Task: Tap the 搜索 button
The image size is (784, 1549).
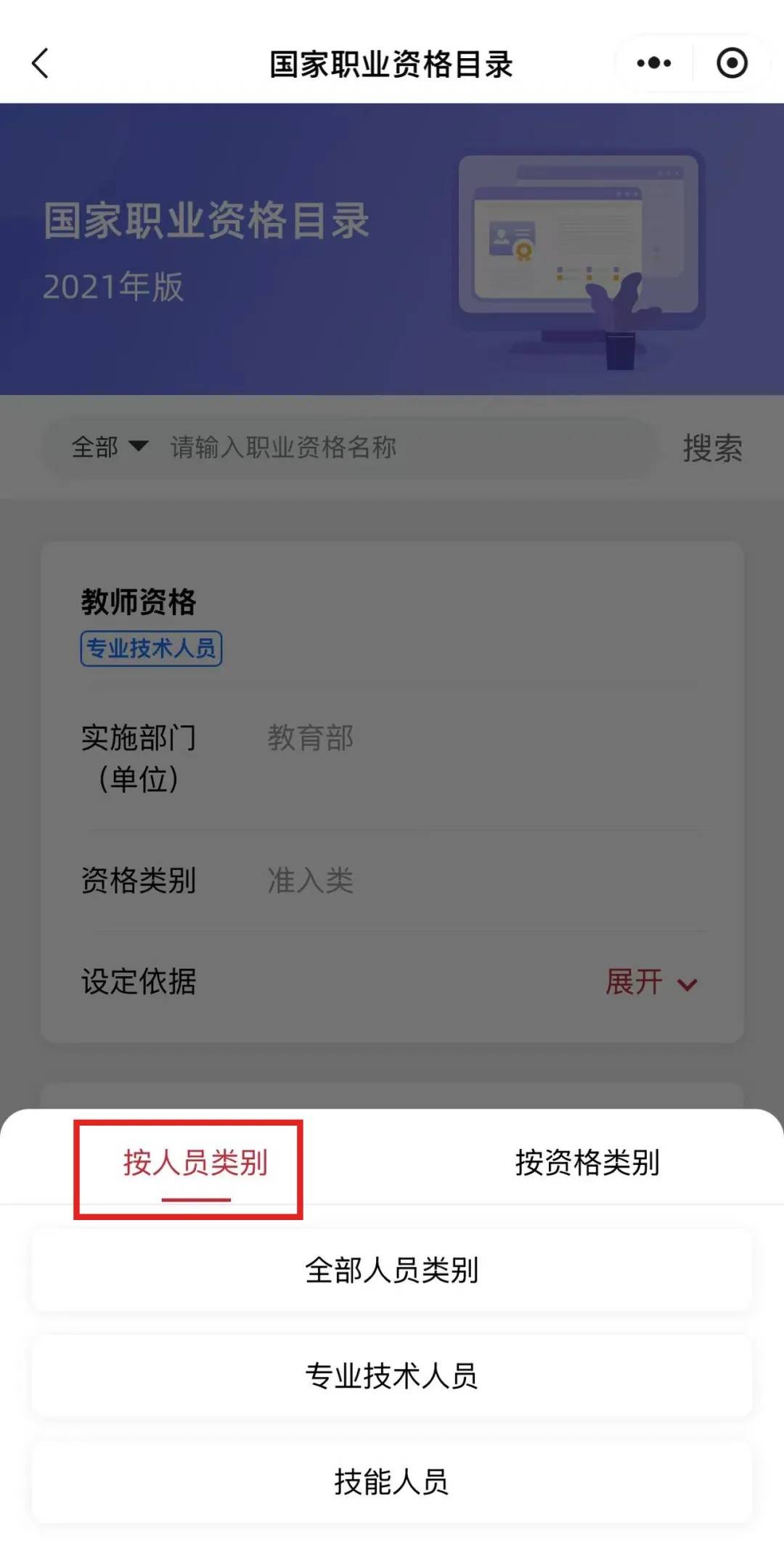Action: pyautogui.click(x=712, y=448)
